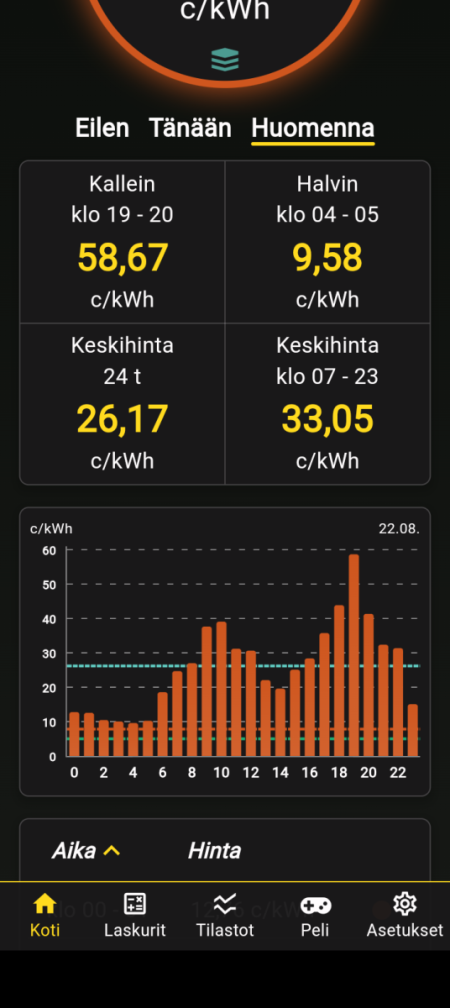Open the Laskurit calculators tab
Image resolution: width=450 pixels, height=1008 pixels.
click(x=135, y=915)
